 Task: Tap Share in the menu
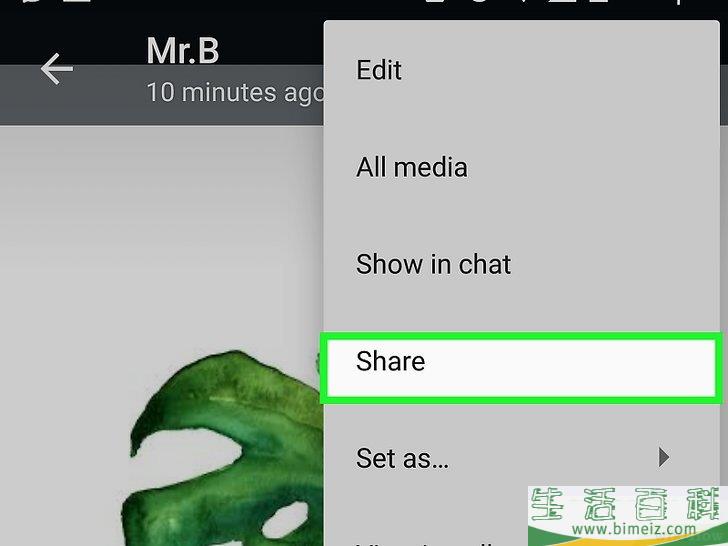coord(391,361)
